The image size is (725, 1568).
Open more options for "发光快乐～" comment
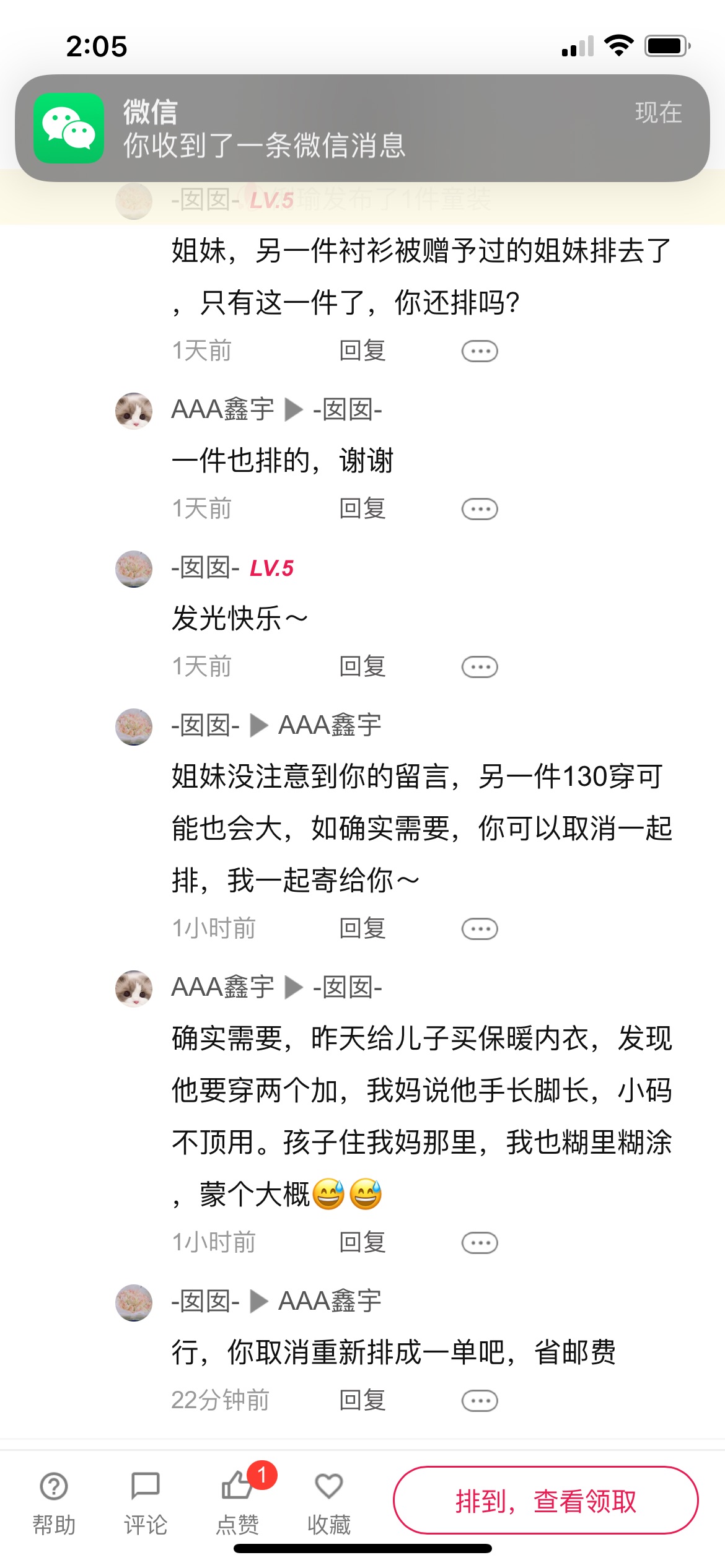(480, 667)
